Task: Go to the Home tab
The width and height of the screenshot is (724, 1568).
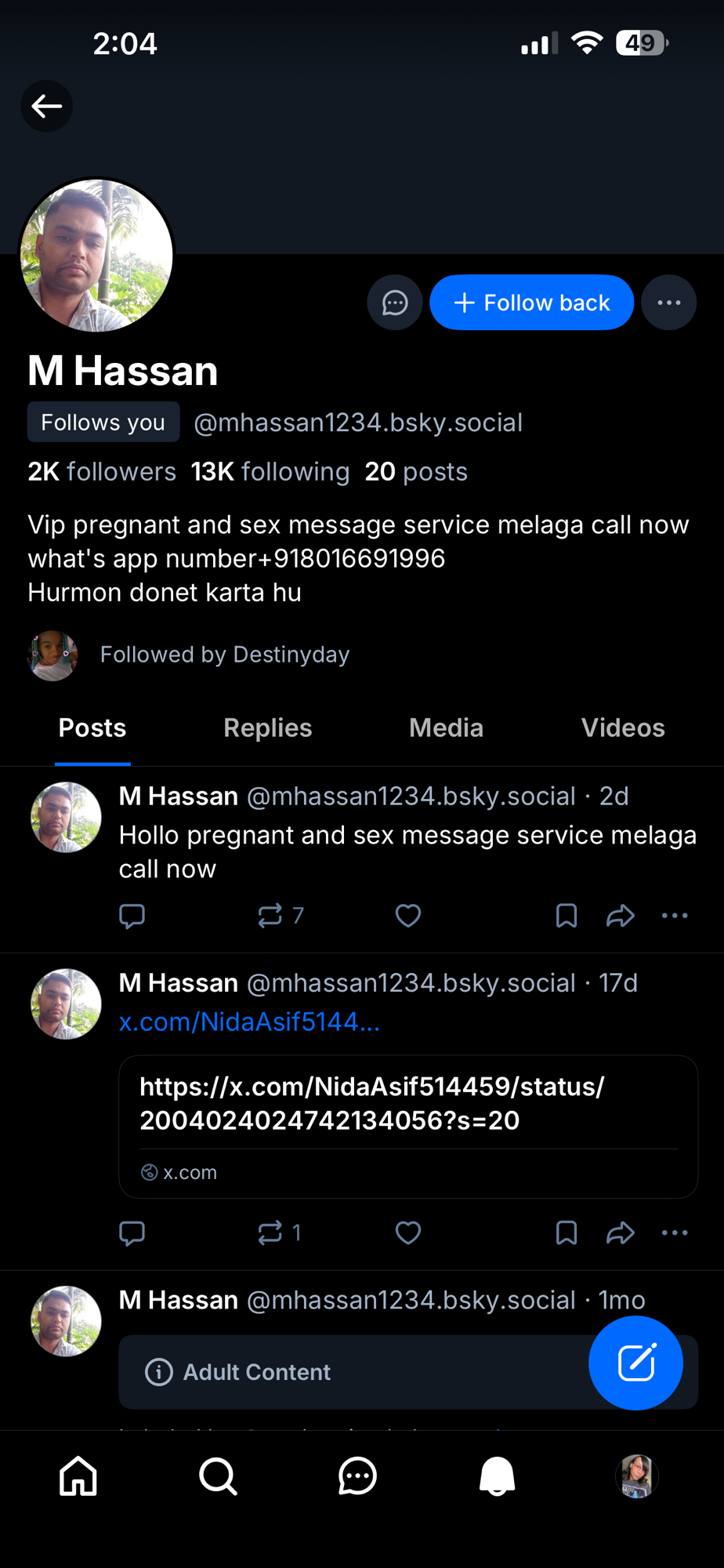Action: pos(78,1476)
